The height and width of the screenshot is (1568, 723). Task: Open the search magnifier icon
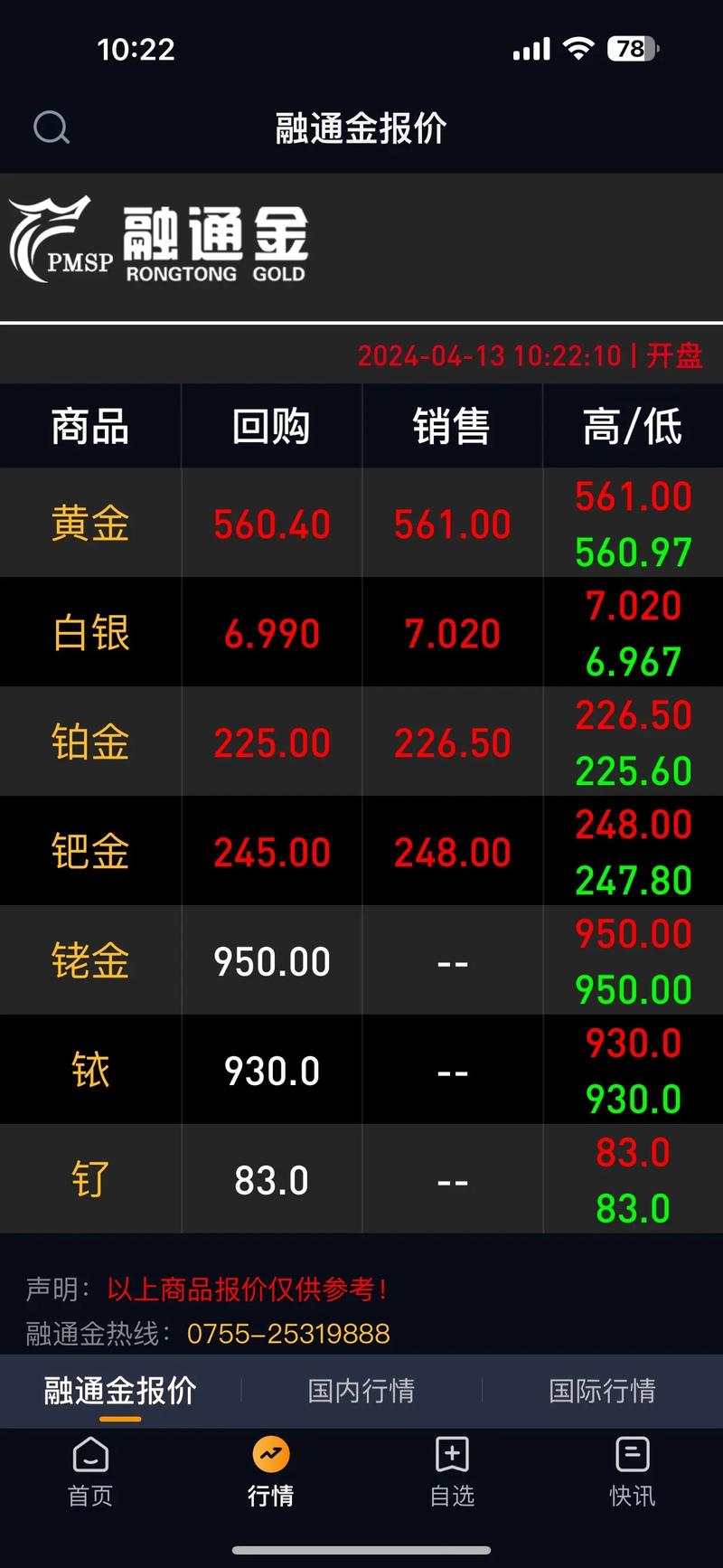(x=52, y=128)
